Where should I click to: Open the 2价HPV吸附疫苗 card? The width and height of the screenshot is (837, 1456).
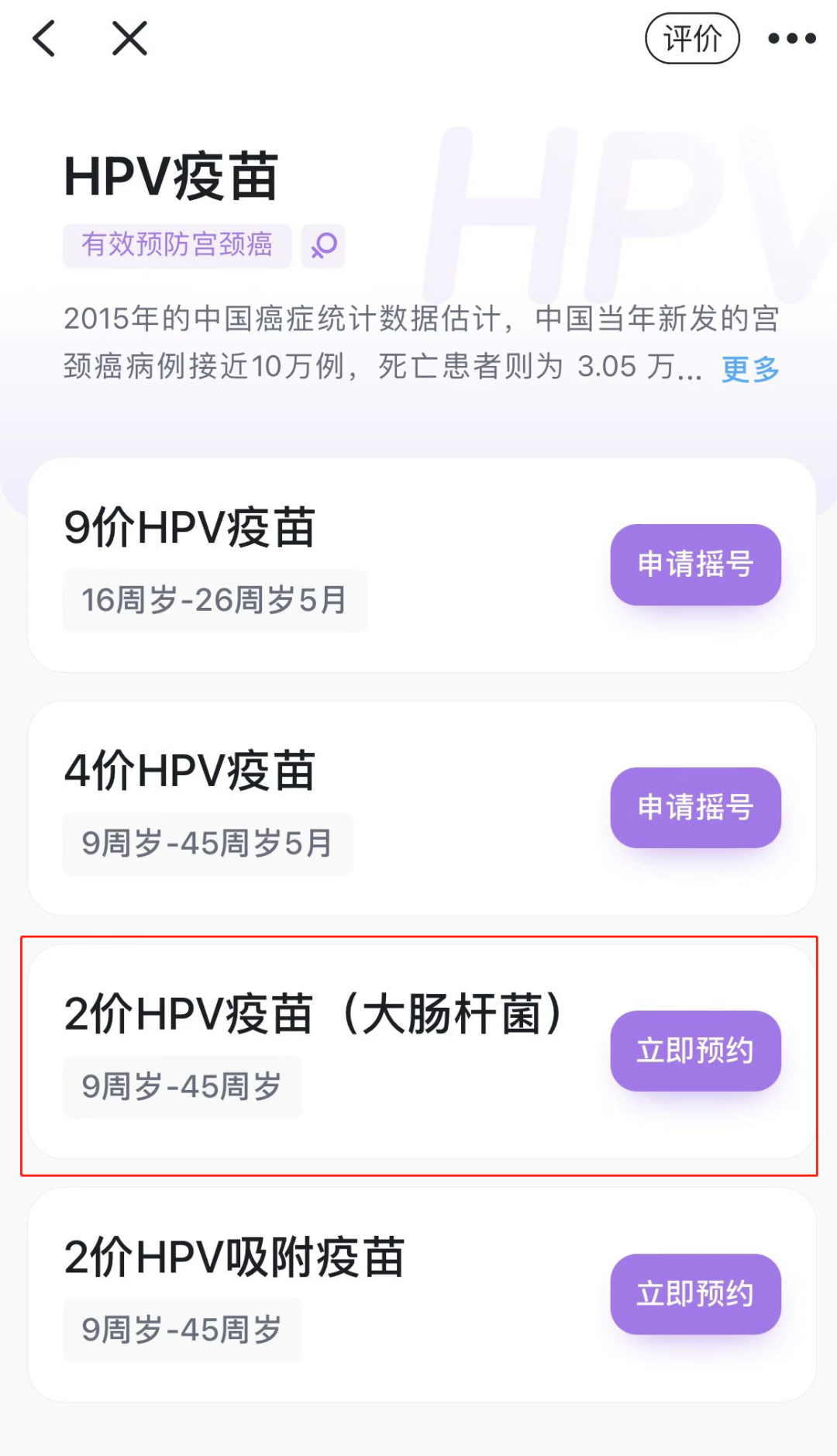pyautogui.click(x=422, y=1294)
